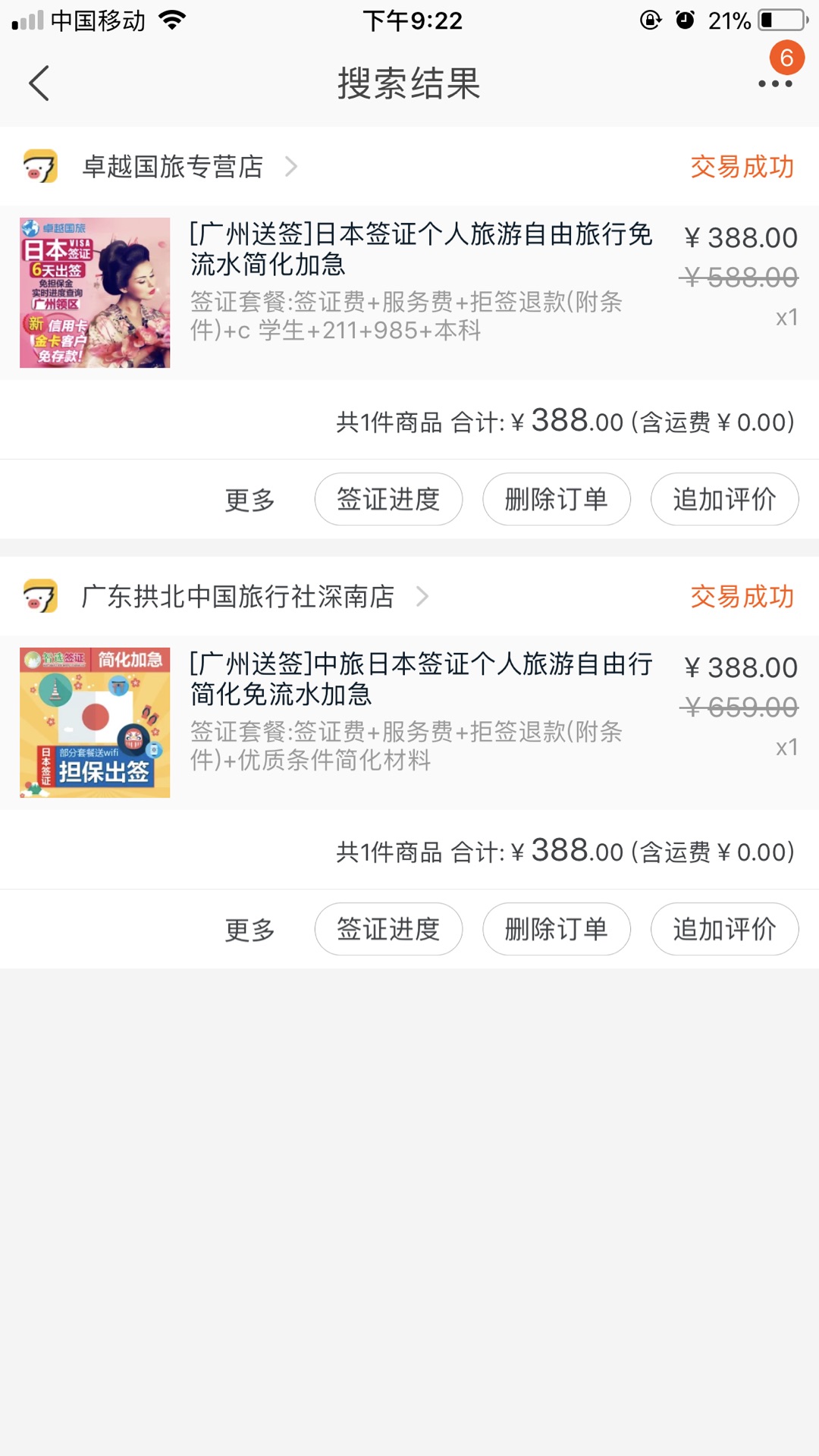Check 签证进度 for the 广东拱北中国旅行社深南店 order
The width and height of the screenshot is (819, 1456).
point(388,929)
